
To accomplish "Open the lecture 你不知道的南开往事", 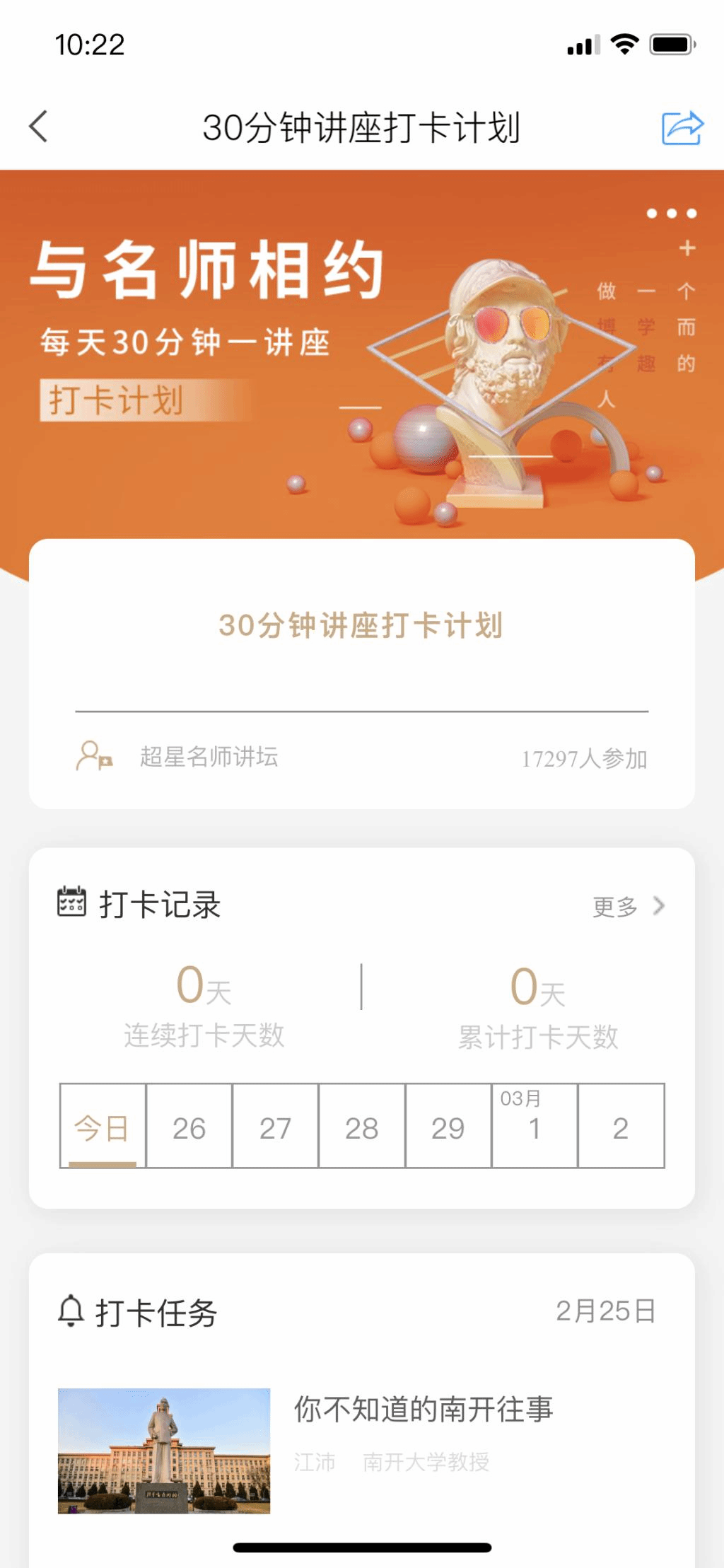I will coord(423,1409).
